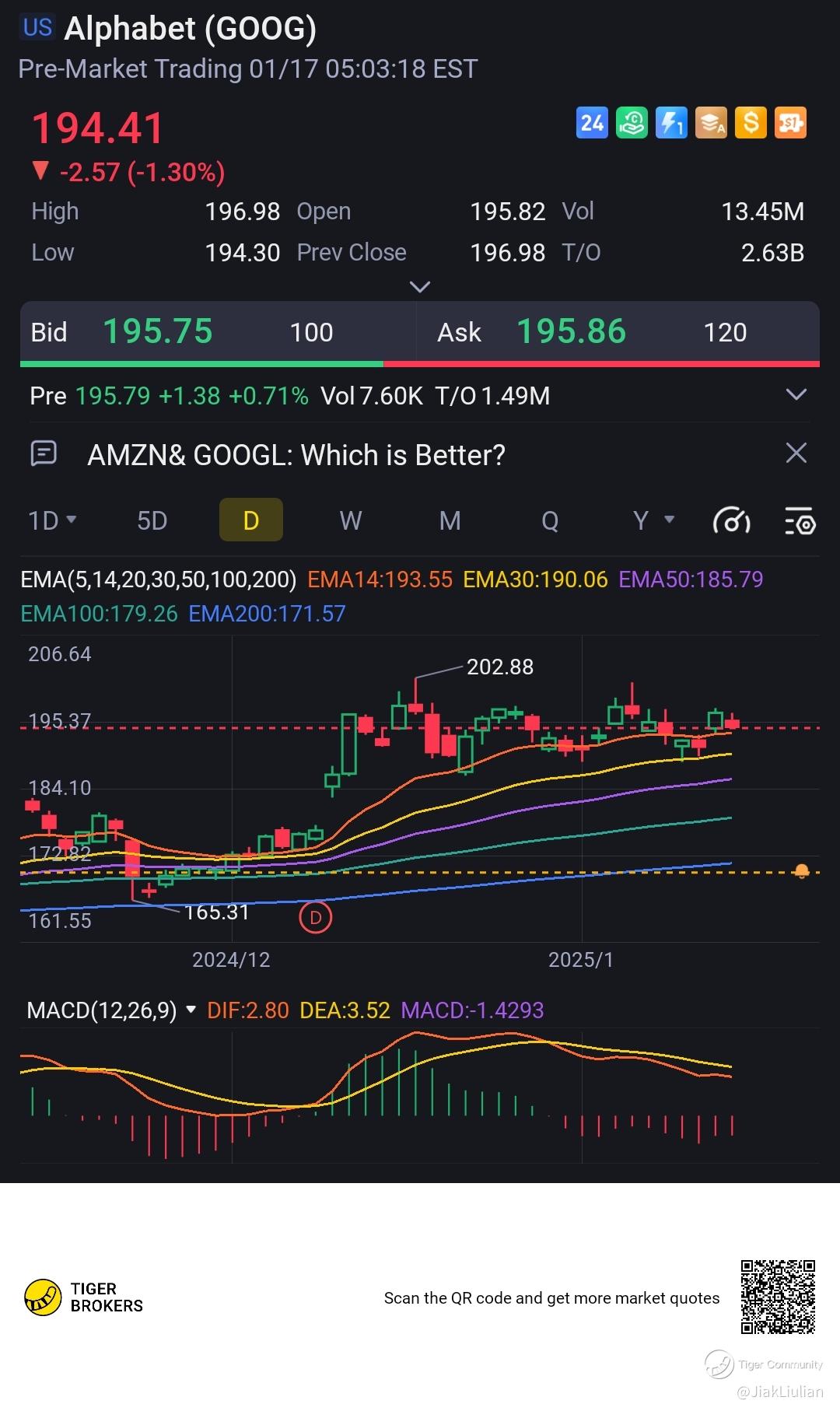The height and width of the screenshot is (1411, 840).
Task: Tap the dividend D marker on chart
Action: 315,917
